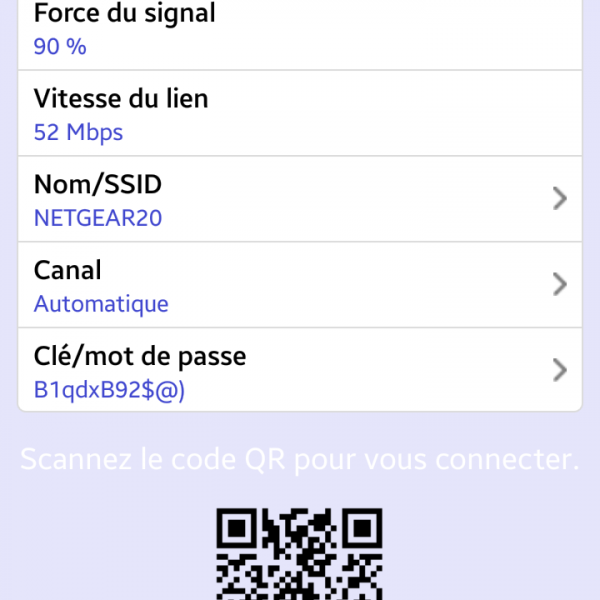Open the Nom/SSID setting row
Viewport: 600px width, 600px height.
(x=300, y=199)
